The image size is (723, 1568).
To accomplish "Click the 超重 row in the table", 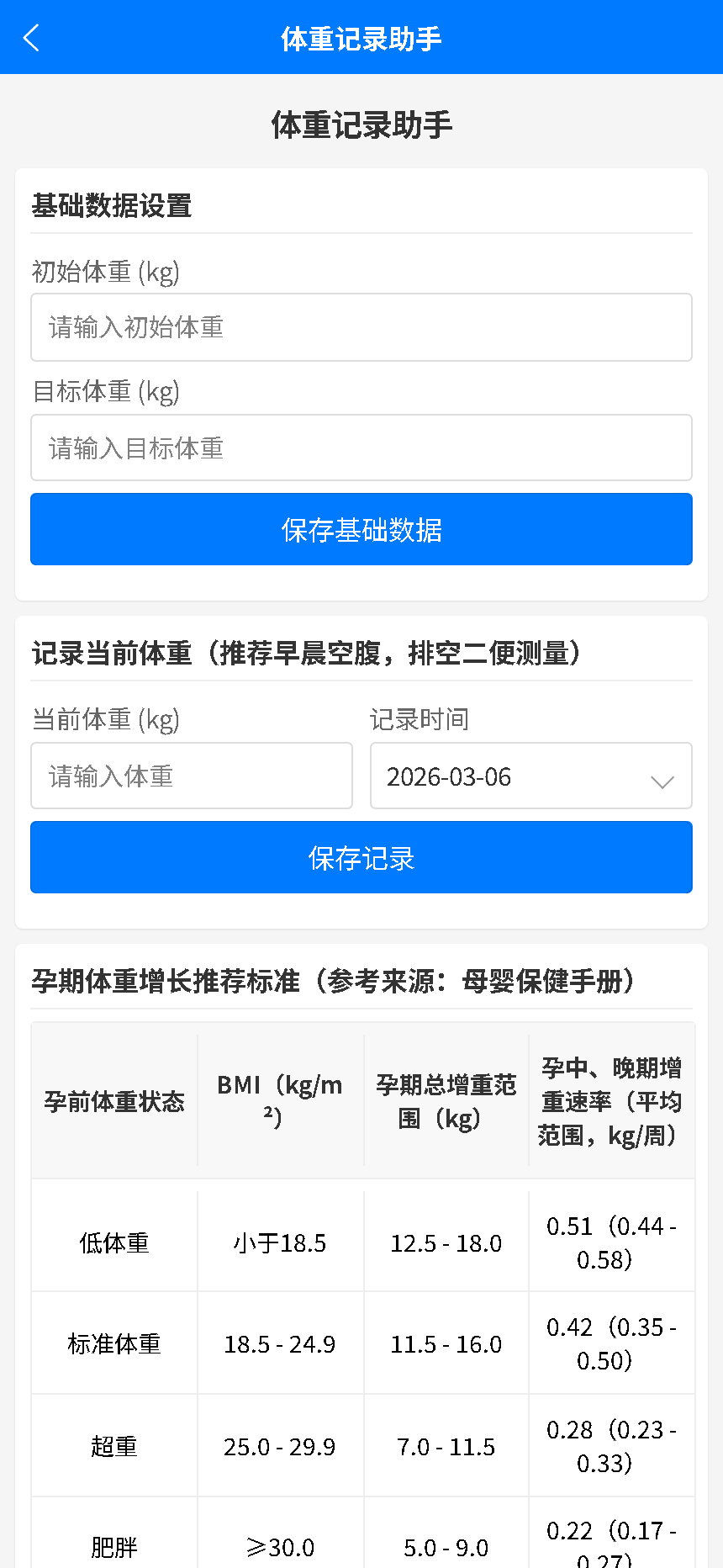I will (x=113, y=1446).
